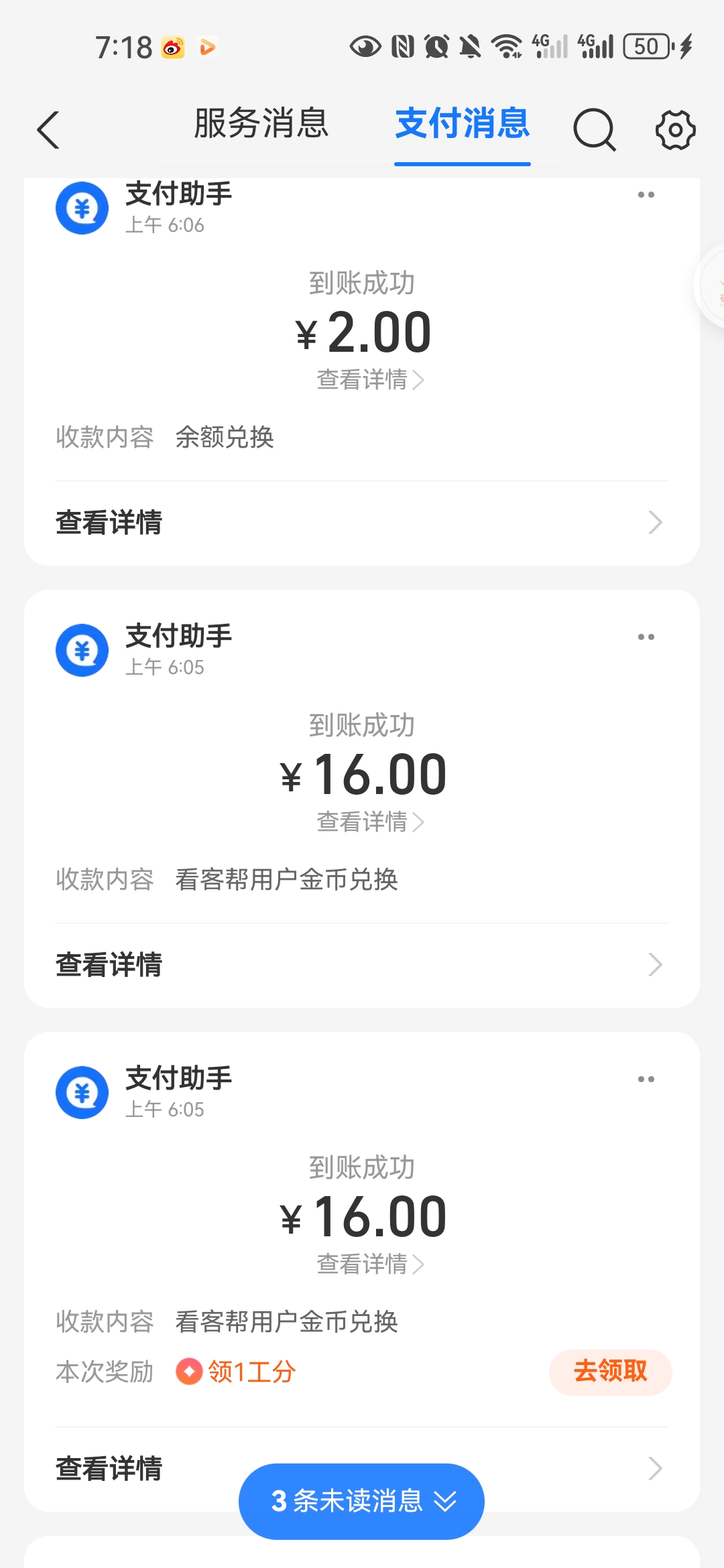Tap the back arrow at top left

click(48, 129)
